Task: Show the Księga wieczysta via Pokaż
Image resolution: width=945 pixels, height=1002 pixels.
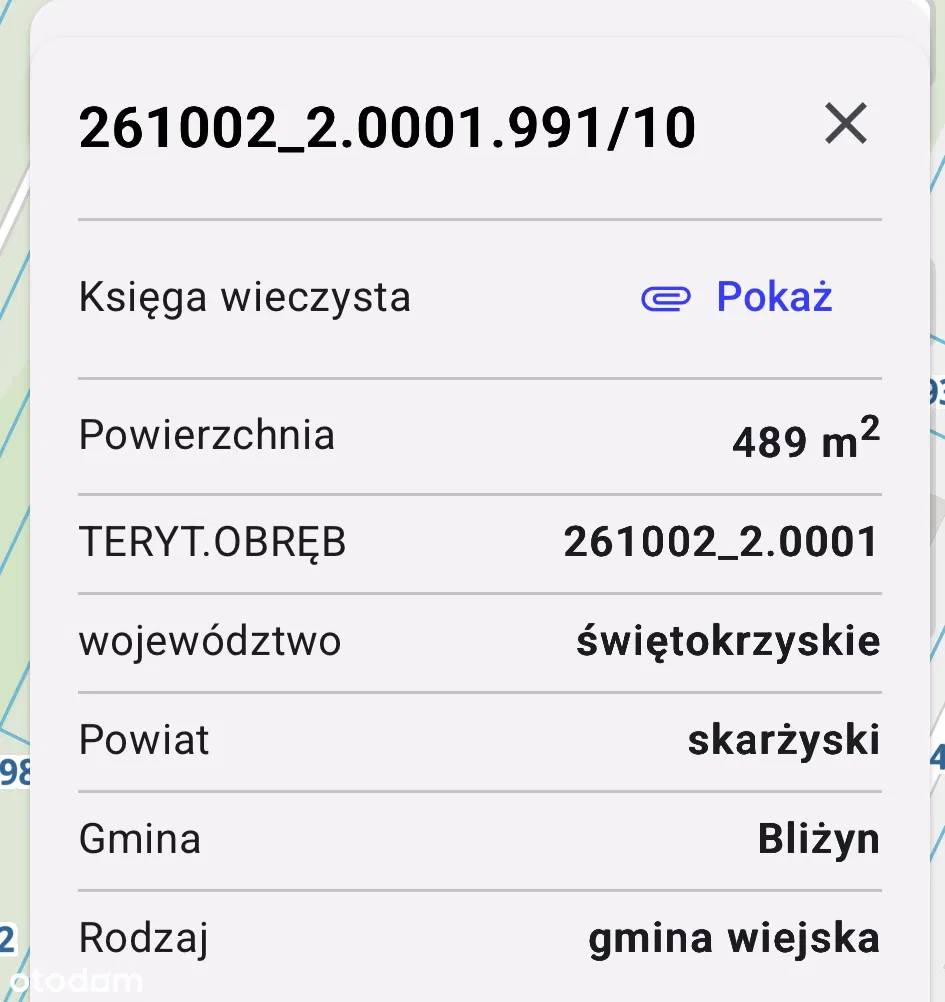Action: [738, 298]
